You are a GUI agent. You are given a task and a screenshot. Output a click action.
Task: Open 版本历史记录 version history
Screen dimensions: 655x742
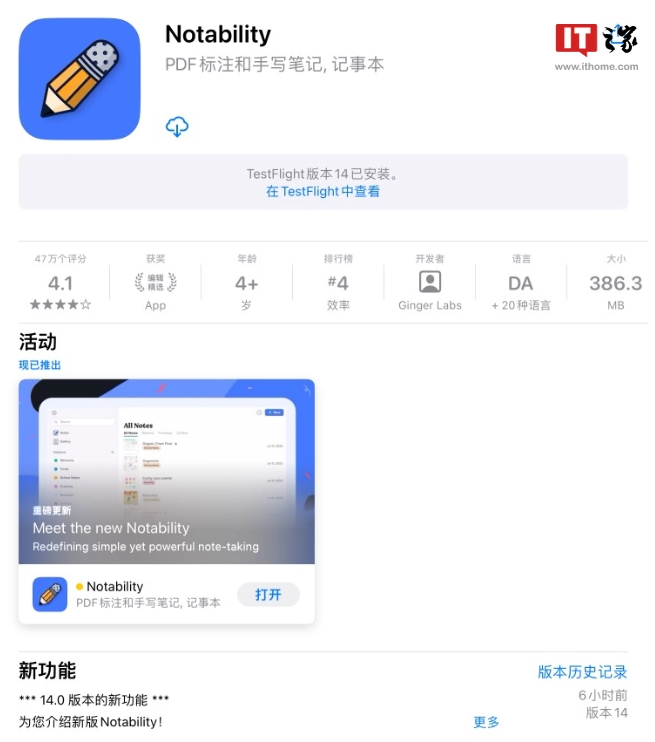pyautogui.click(x=582, y=671)
